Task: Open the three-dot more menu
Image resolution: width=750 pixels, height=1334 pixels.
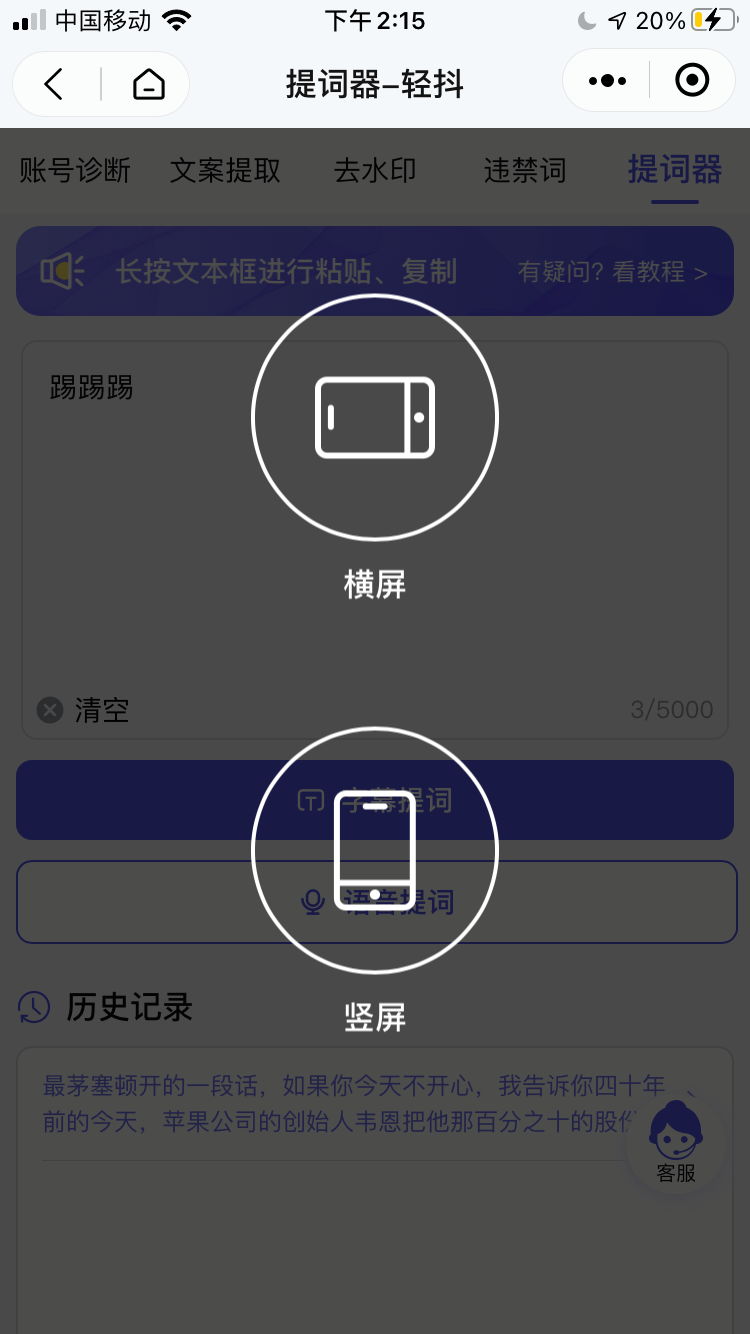Action: pyautogui.click(x=607, y=81)
